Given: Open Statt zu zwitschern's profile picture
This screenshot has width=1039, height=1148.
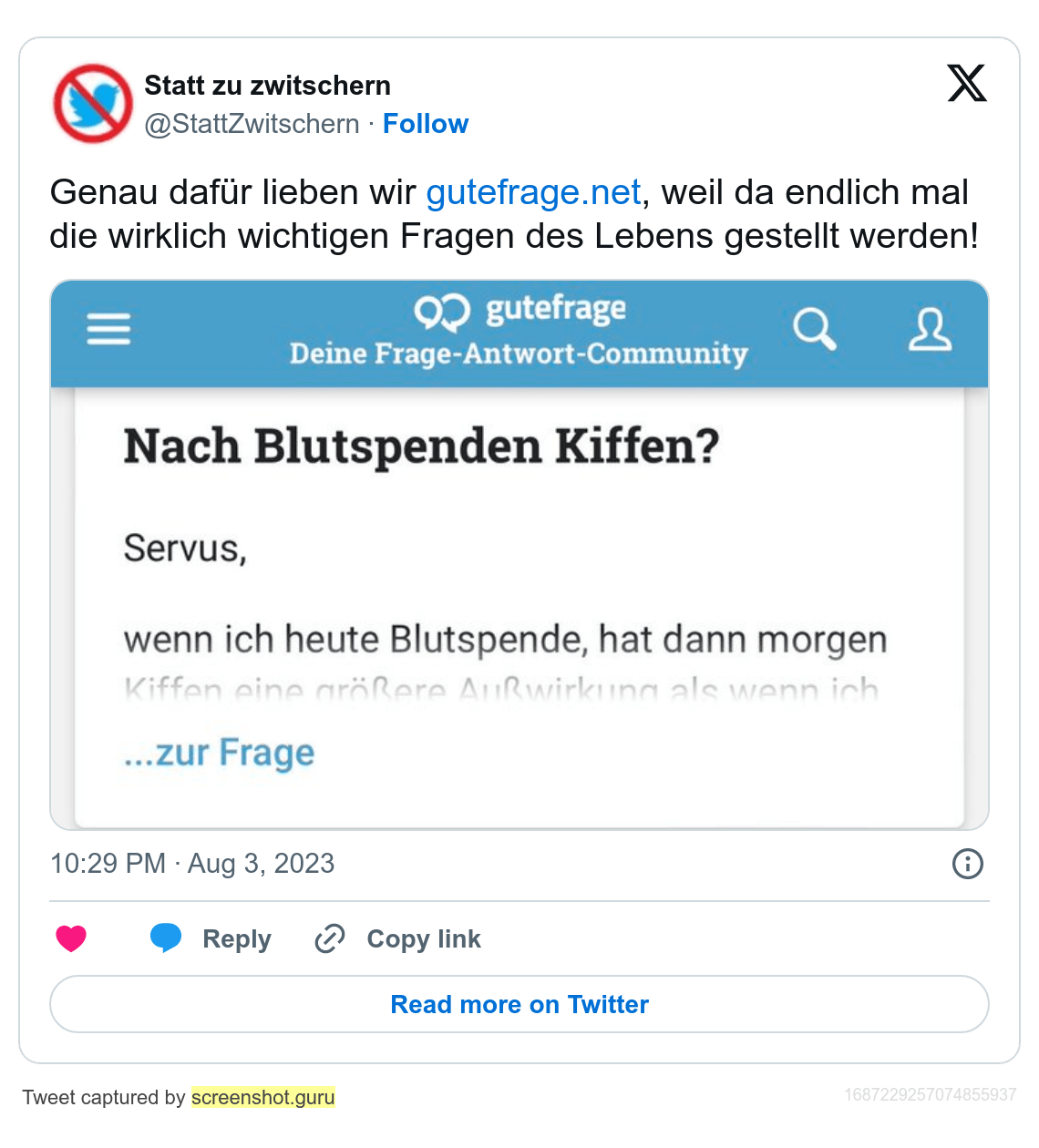Looking at the screenshot, I should click(x=93, y=103).
